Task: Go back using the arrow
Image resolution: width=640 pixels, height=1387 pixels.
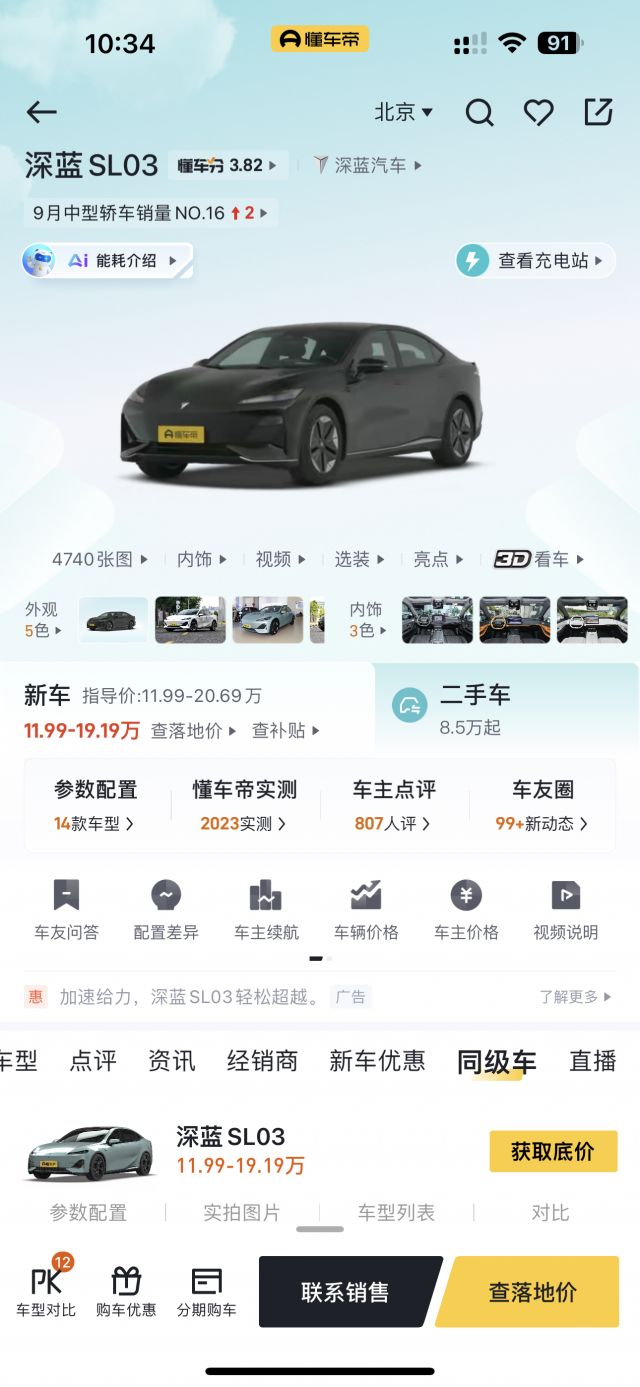Action: click(x=41, y=112)
